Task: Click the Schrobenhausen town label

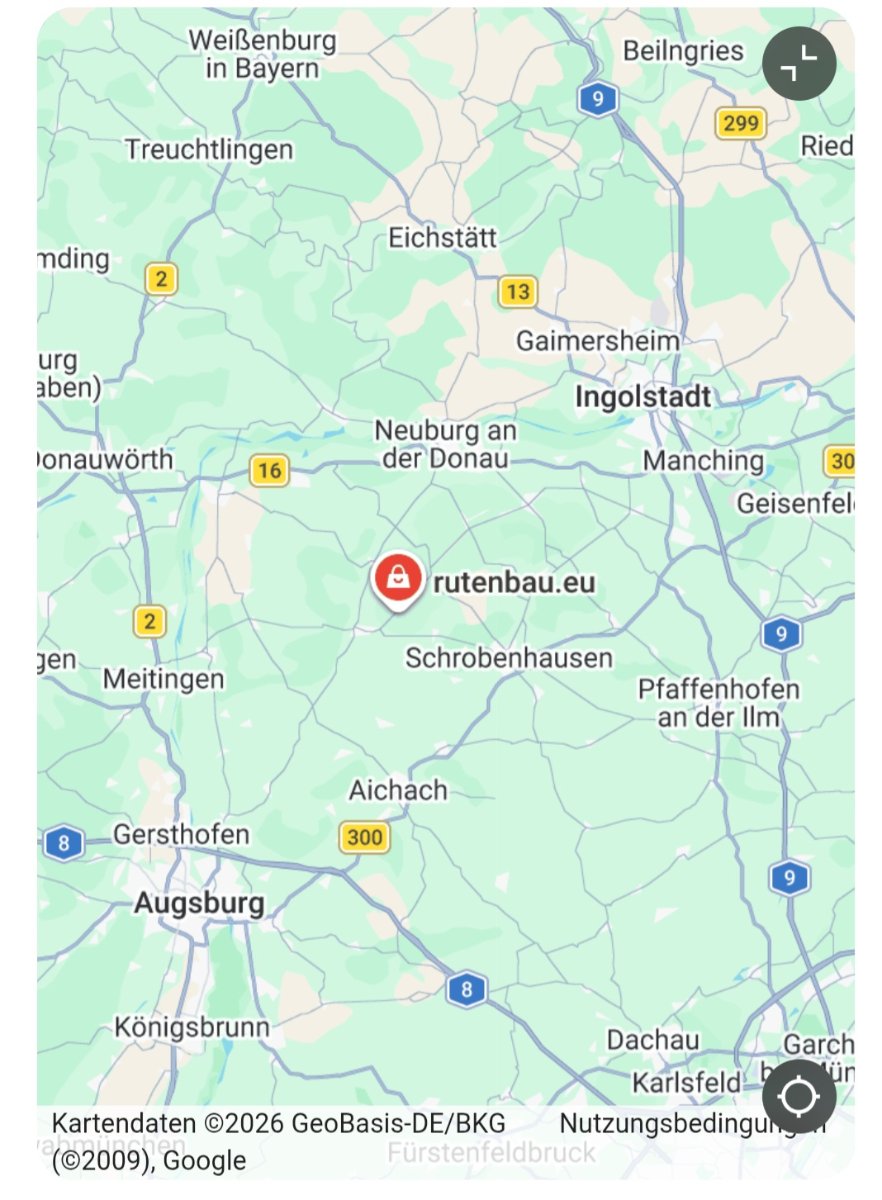Action: (509, 658)
